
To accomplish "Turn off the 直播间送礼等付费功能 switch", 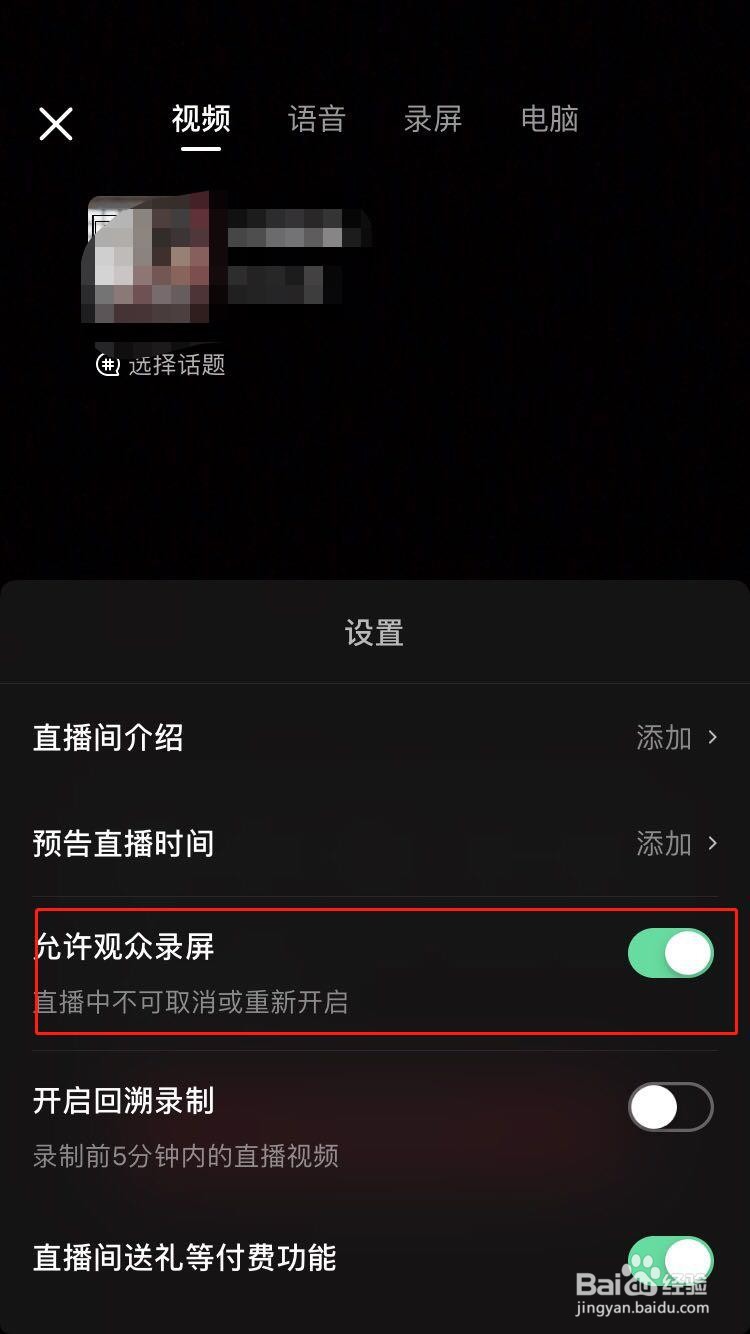I will pyautogui.click(x=670, y=1258).
